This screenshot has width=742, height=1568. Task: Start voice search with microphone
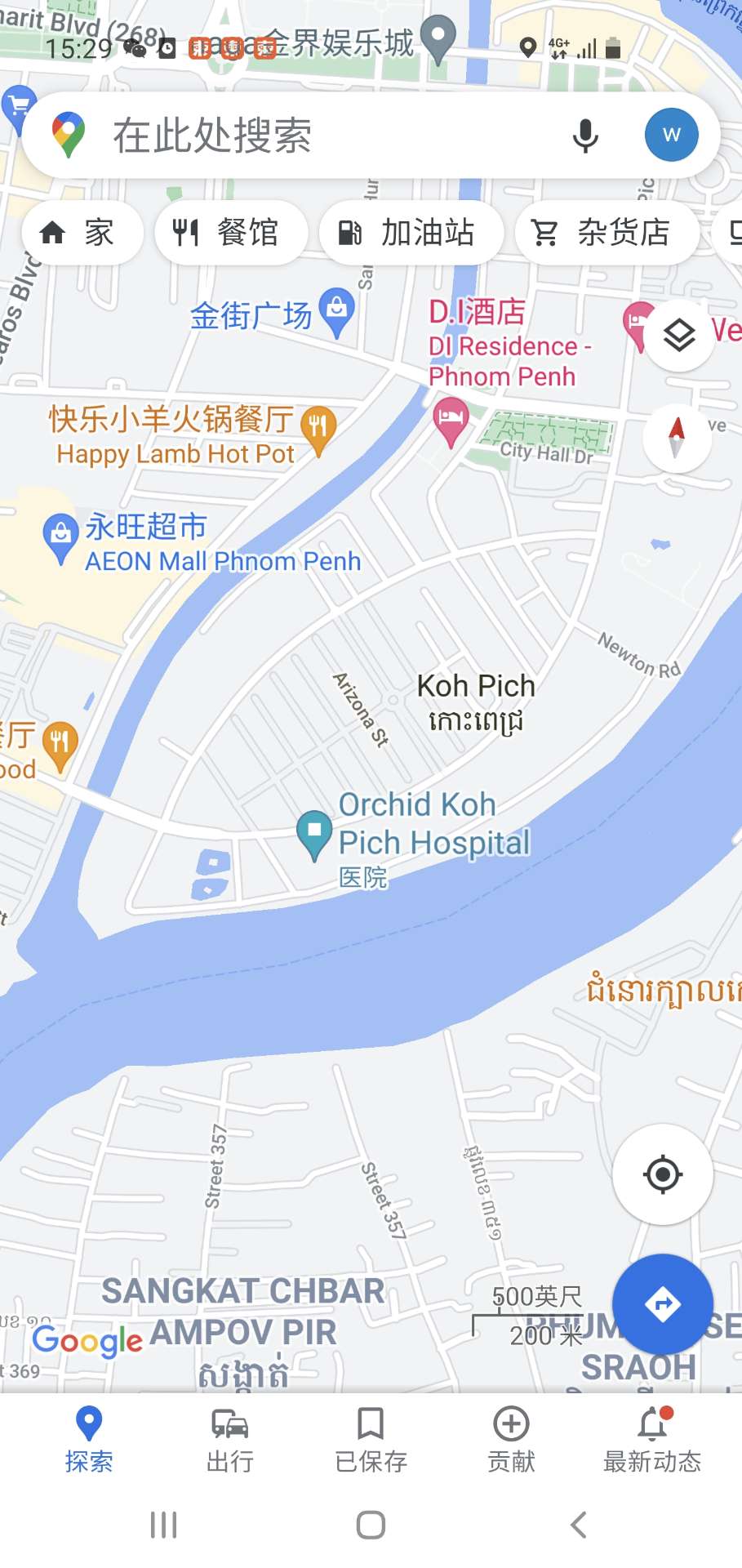(585, 136)
